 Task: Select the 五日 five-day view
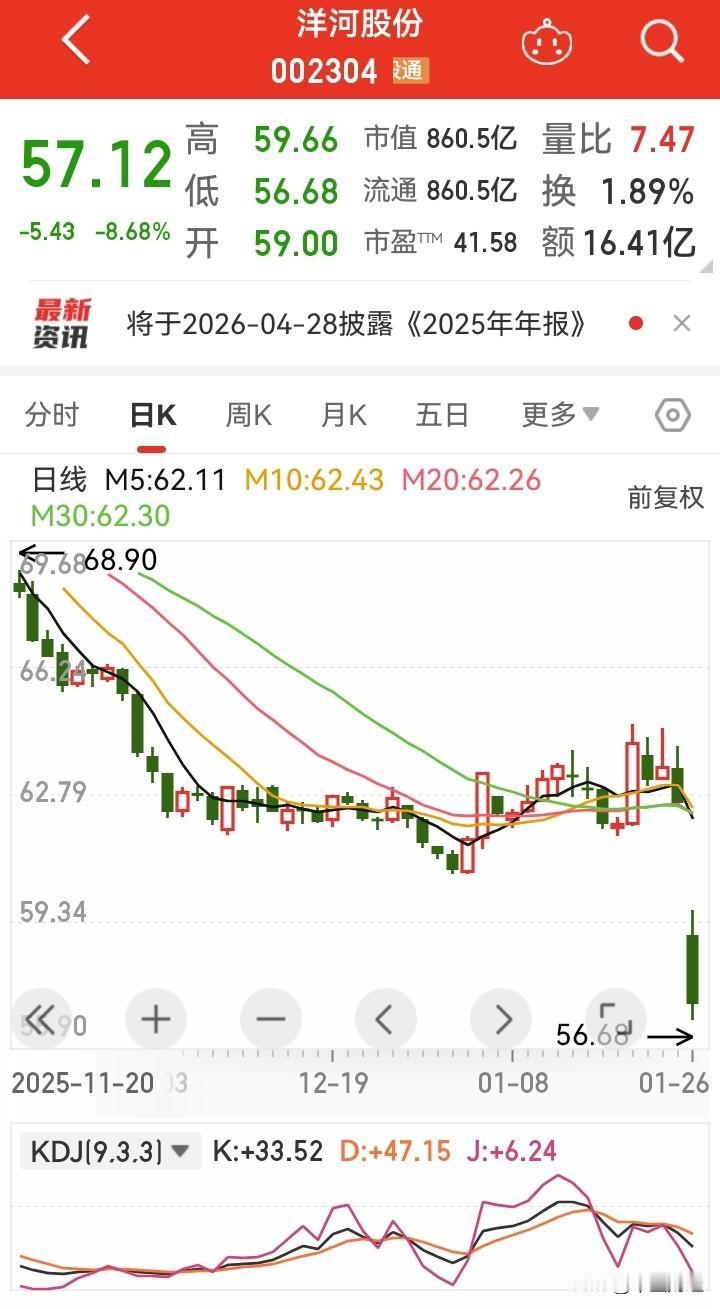[x=441, y=414]
